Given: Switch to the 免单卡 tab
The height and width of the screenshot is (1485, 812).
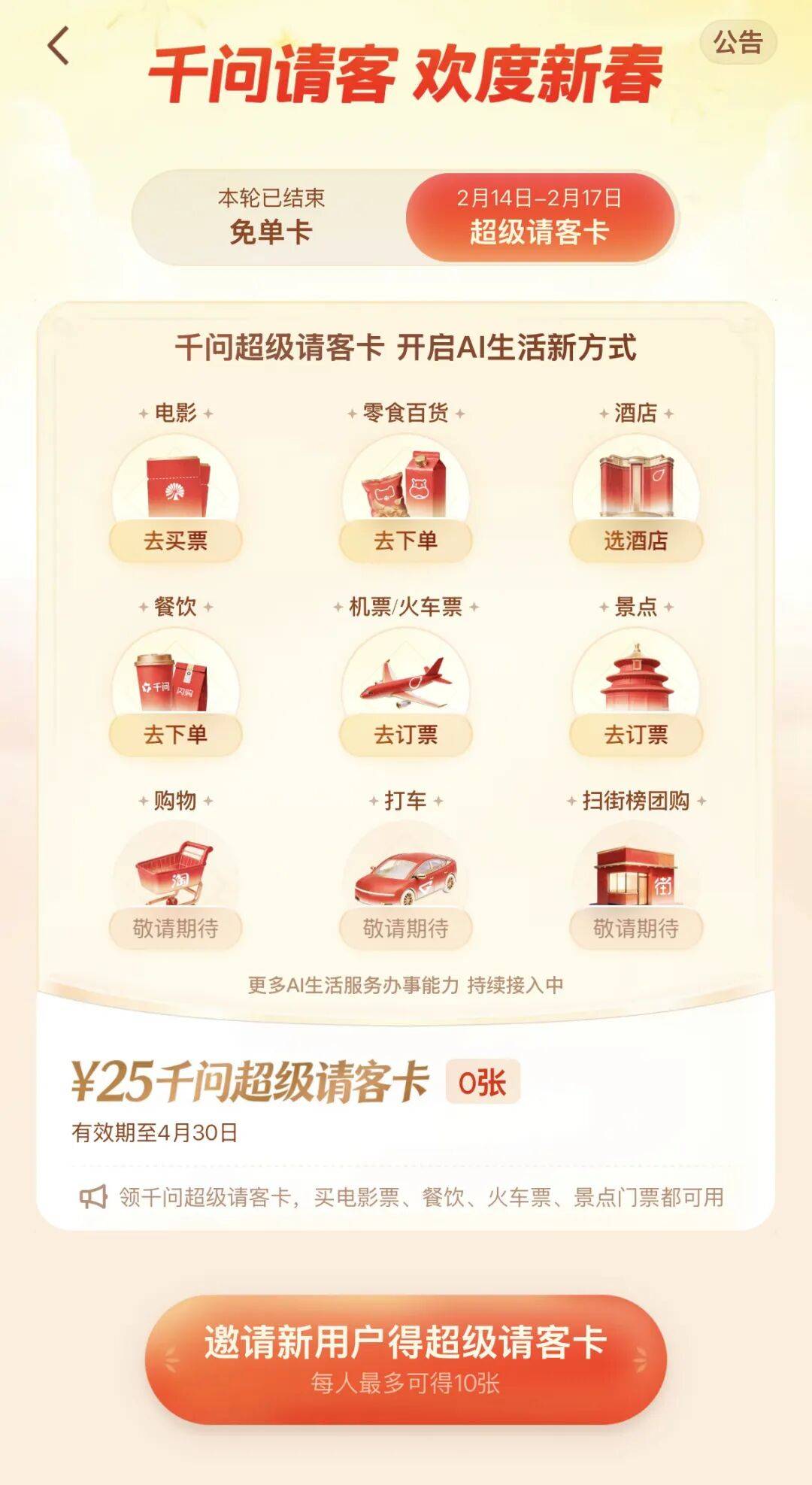Looking at the screenshot, I should (x=271, y=217).
